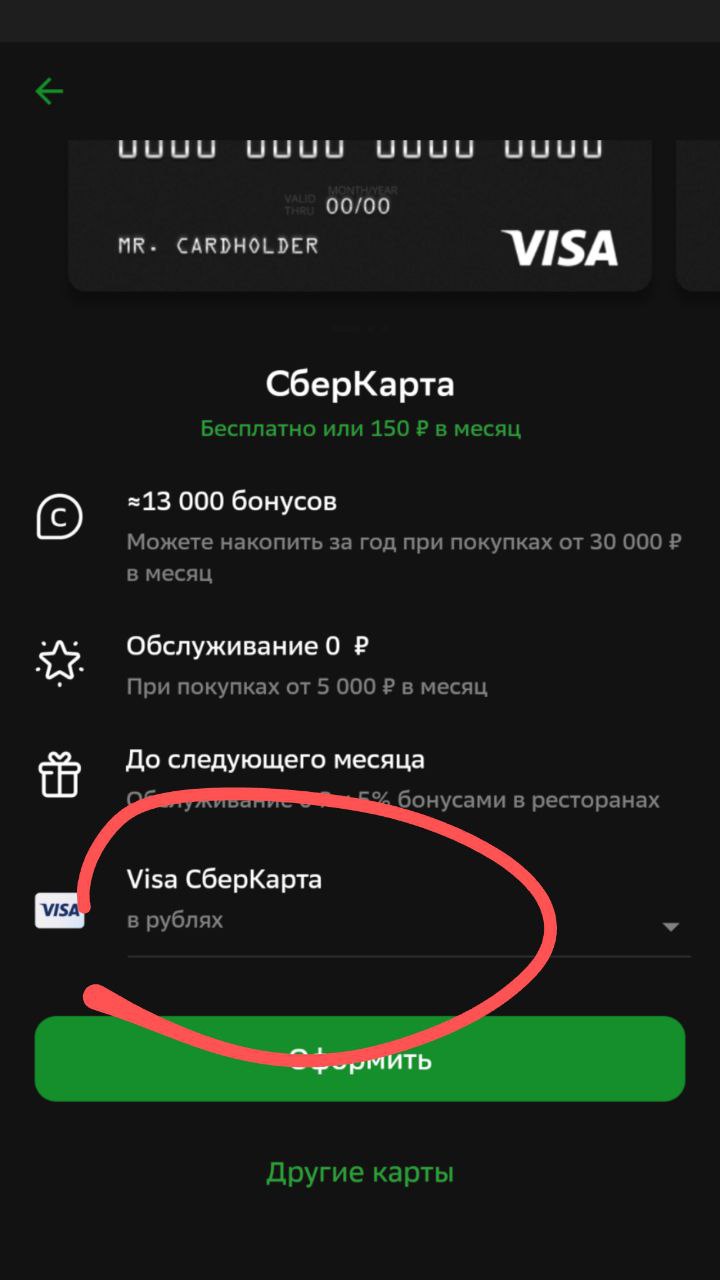Image resolution: width=720 pixels, height=1280 pixels.
Task: Go back using the green arrow
Action: coord(48,92)
